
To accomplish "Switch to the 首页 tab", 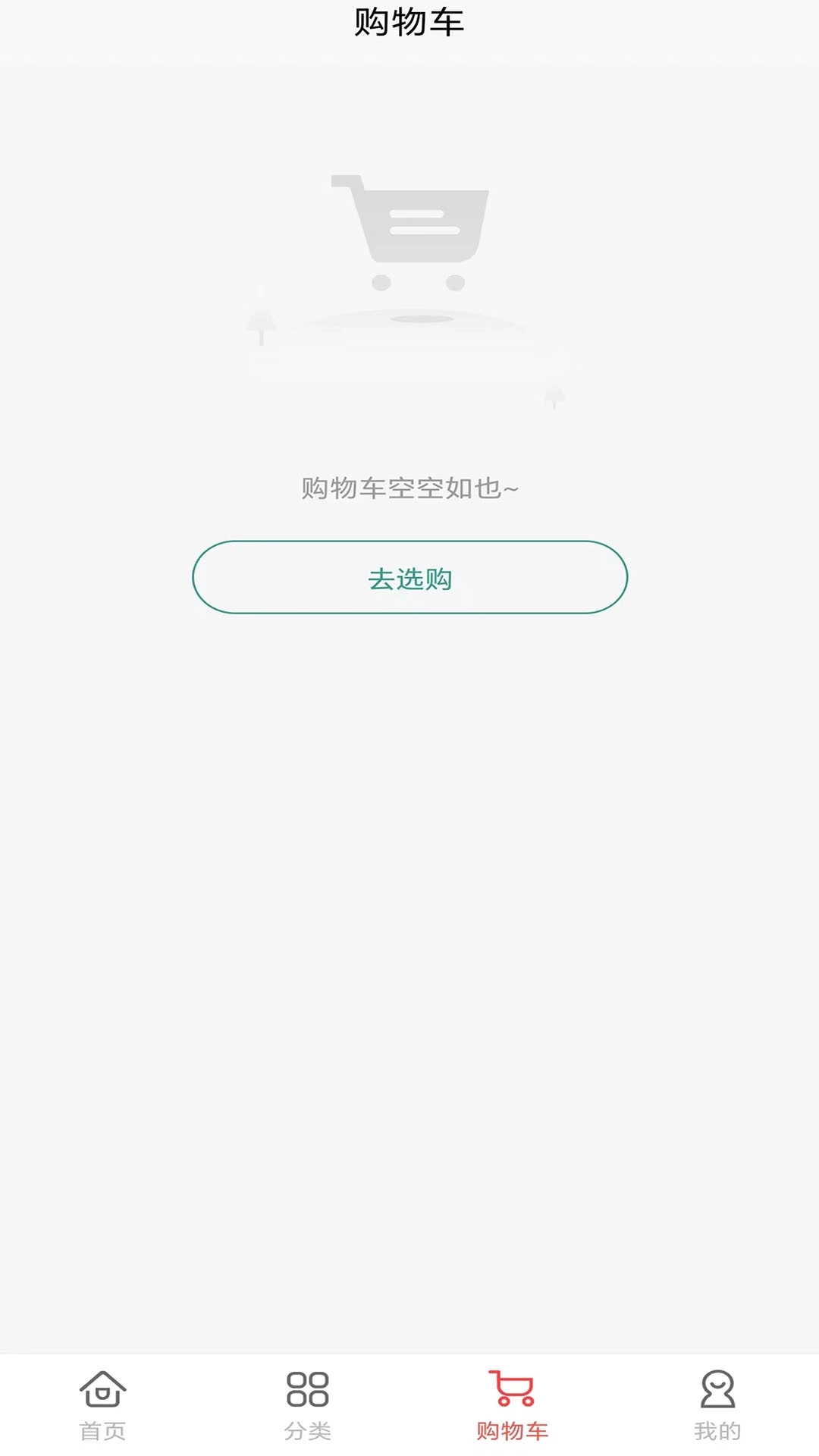I will tap(102, 1404).
